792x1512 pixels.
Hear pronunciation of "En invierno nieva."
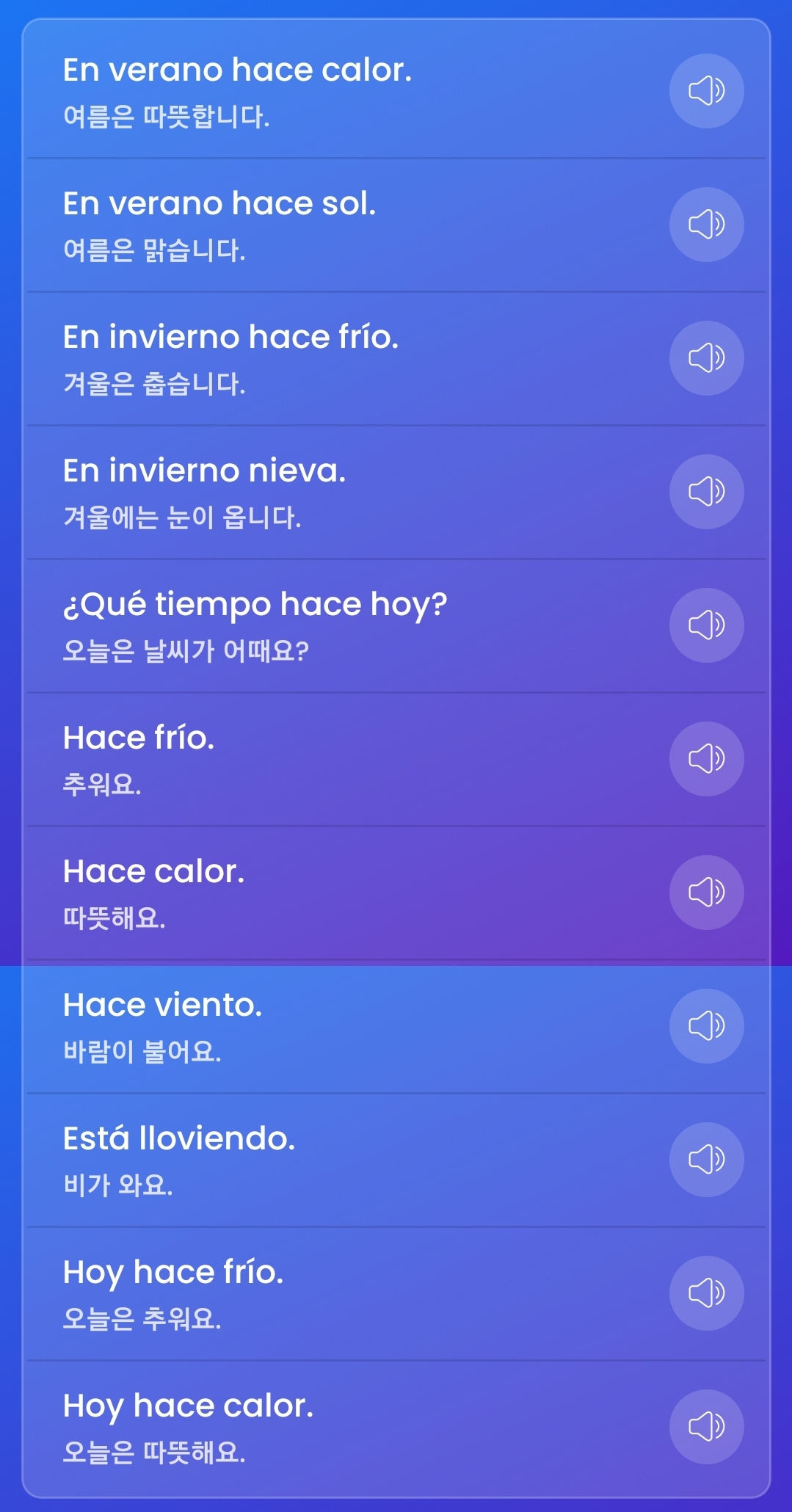707,492
